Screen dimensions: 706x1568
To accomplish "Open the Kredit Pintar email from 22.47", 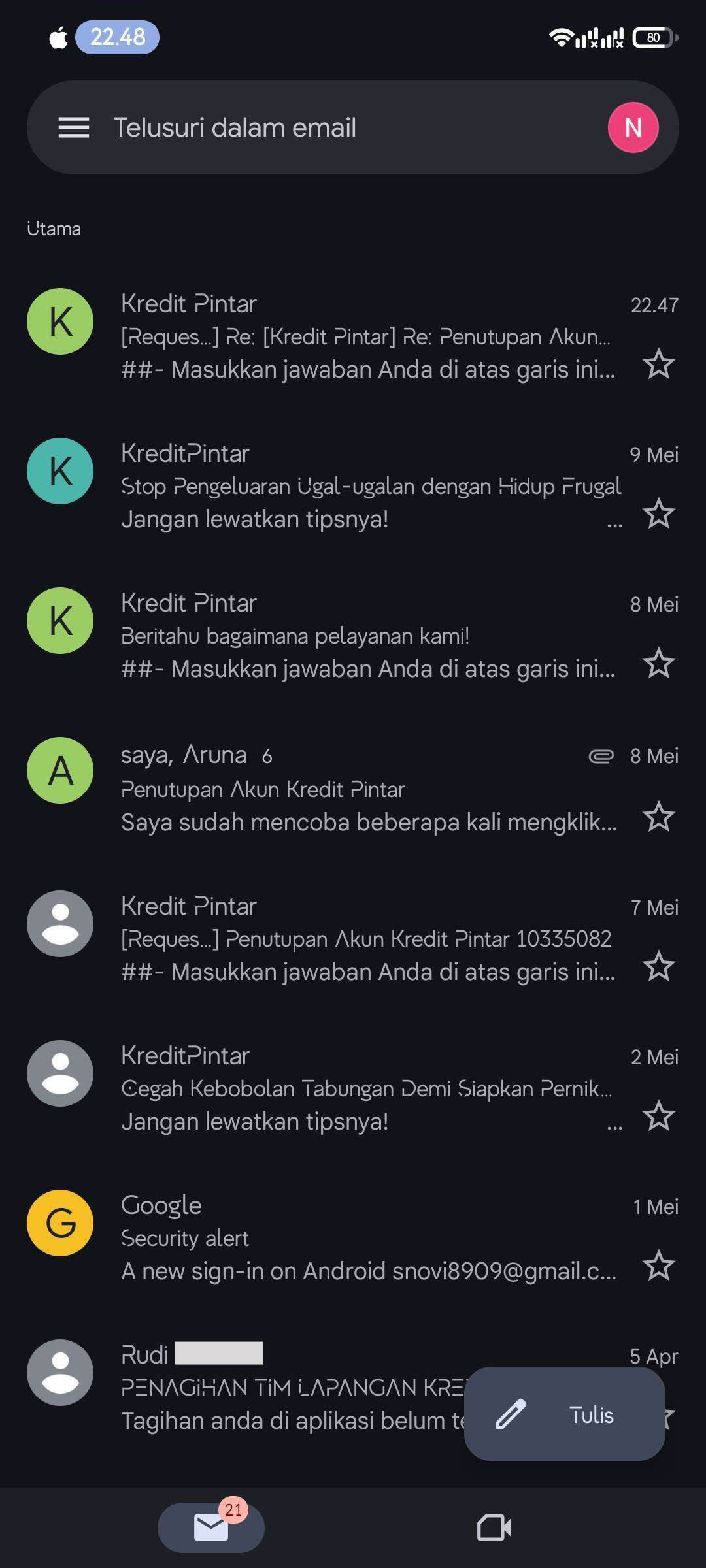I will coord(353,338).
